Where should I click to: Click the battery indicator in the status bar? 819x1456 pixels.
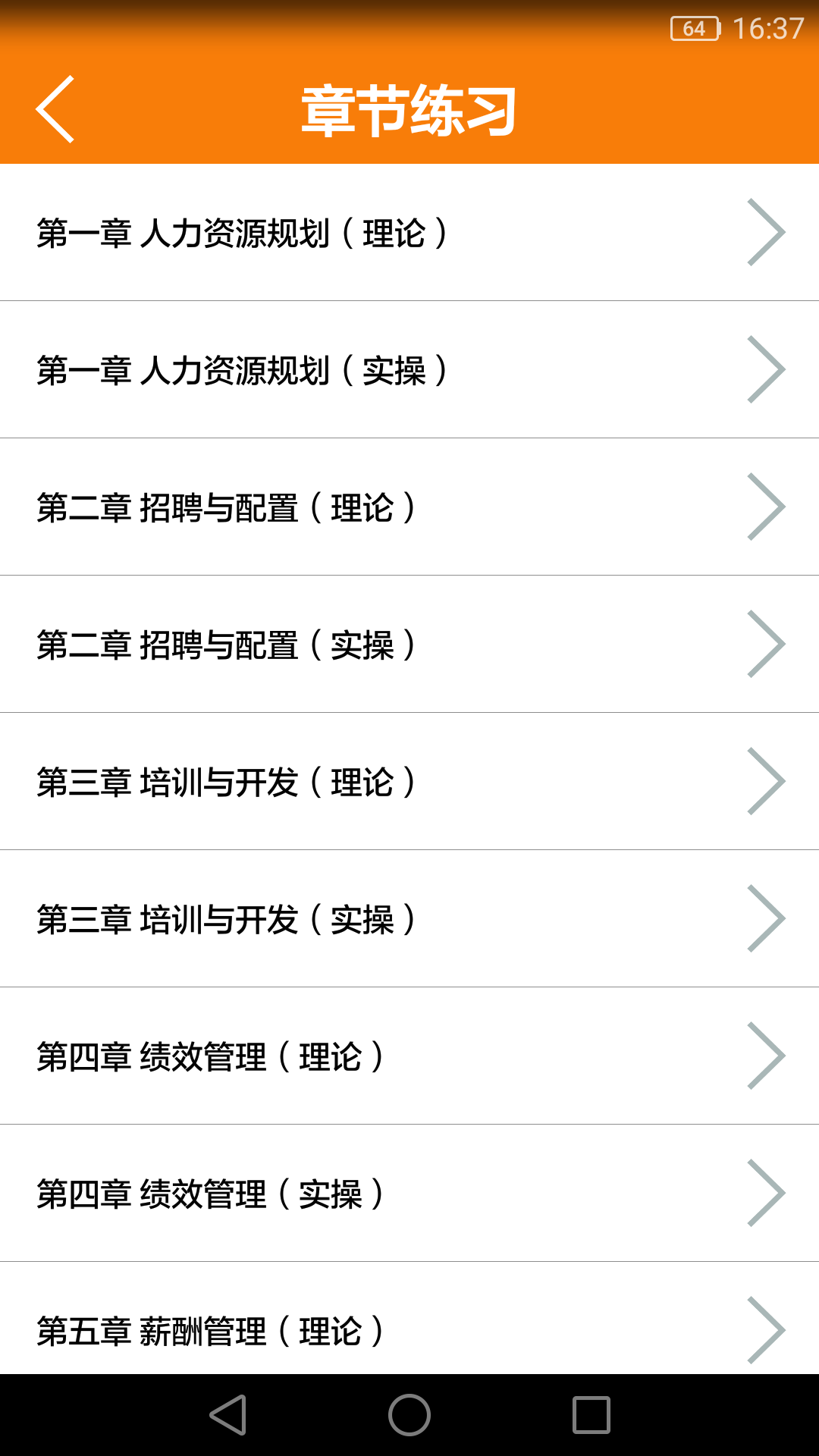695,28
